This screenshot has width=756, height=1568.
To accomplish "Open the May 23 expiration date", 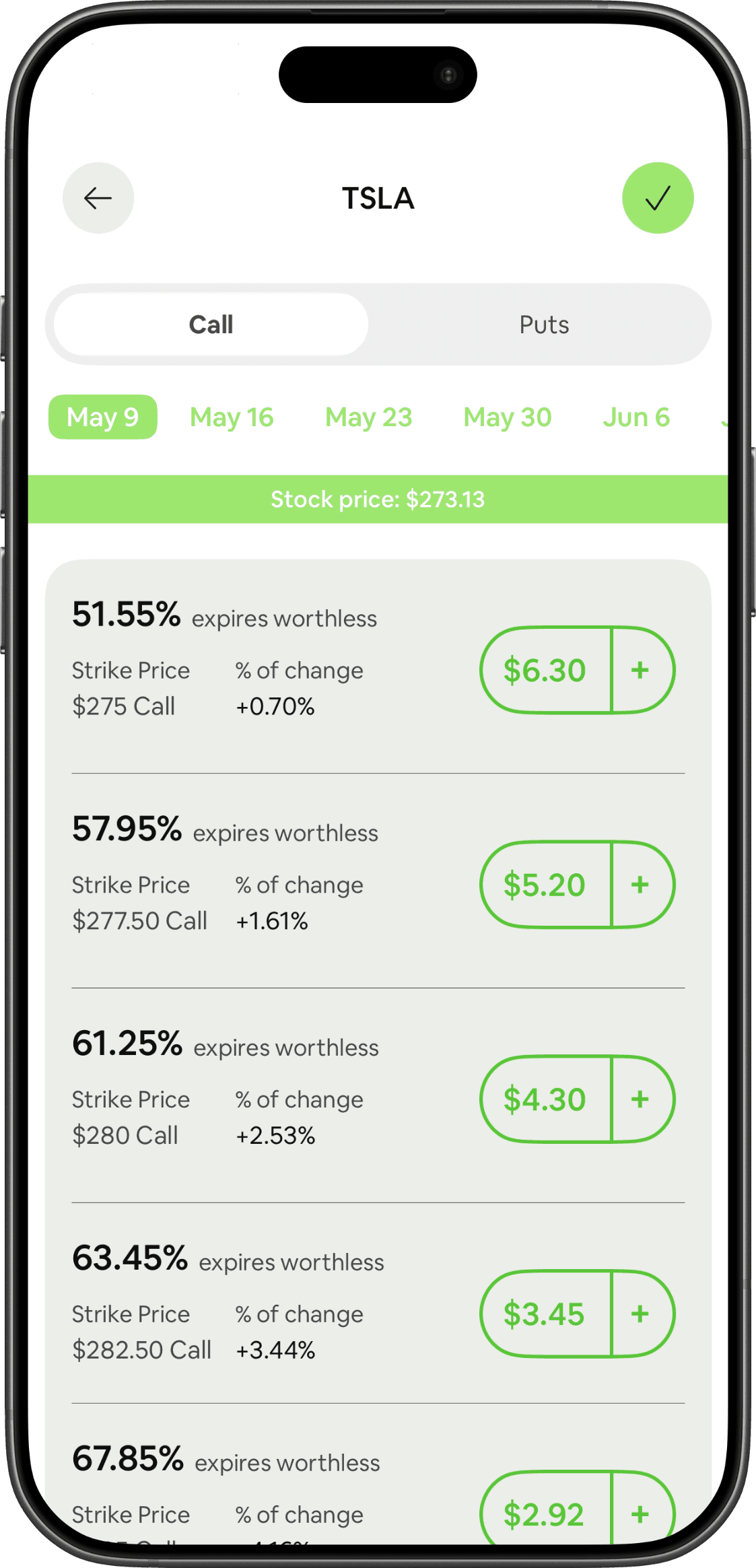I will pos(369,417).
